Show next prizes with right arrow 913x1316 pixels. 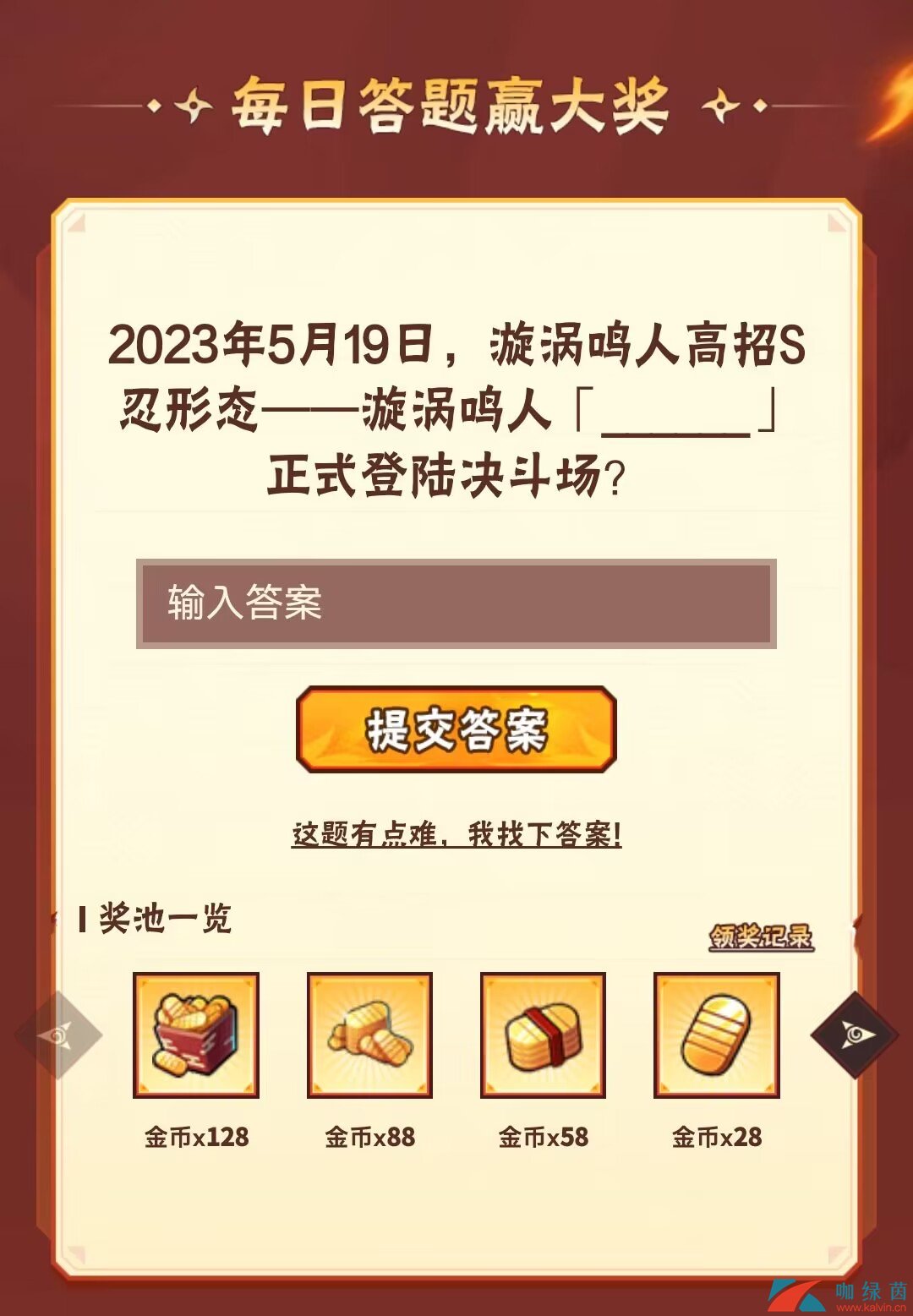854,1035
